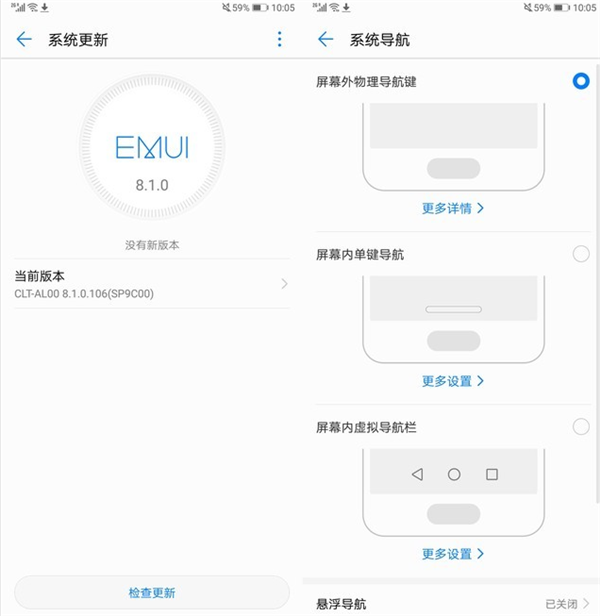
Task: Open 更多设置 under 屏幕内单键导航
Action: coord(453,381)
